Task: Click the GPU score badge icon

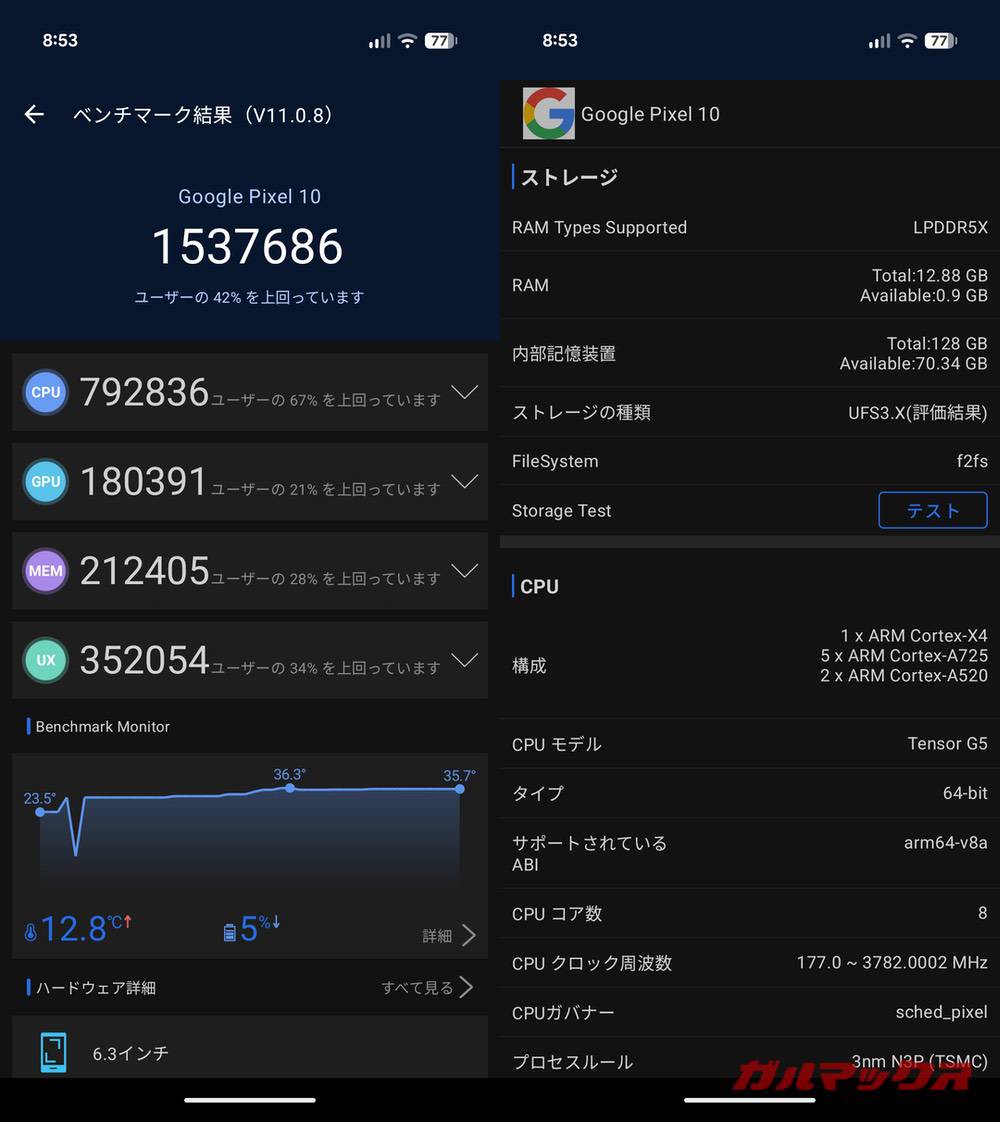Action: click(x=45, y=481)
